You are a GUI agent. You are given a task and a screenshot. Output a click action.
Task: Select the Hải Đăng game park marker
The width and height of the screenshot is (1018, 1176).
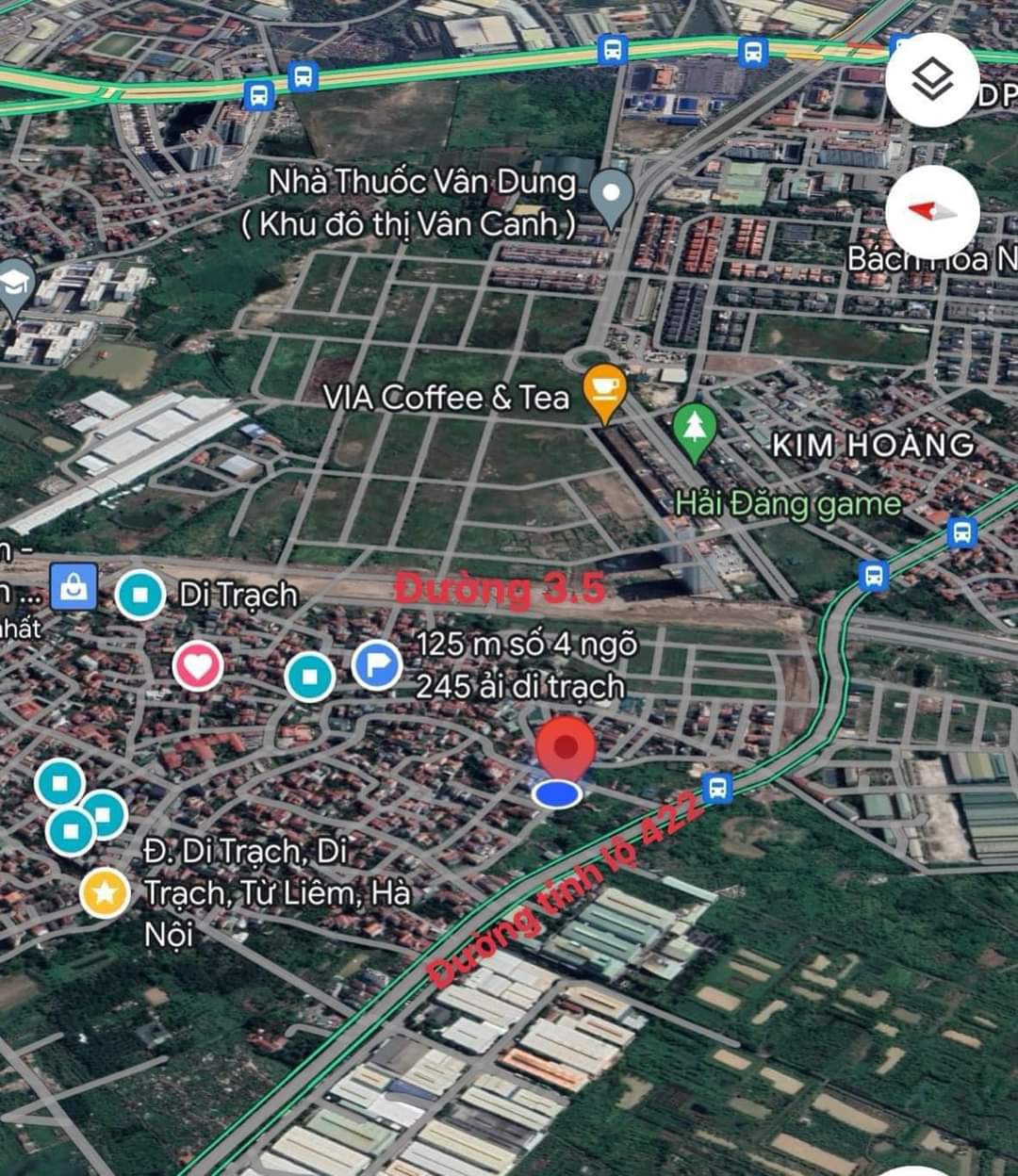pyautogui.click(x=695, y=431)
